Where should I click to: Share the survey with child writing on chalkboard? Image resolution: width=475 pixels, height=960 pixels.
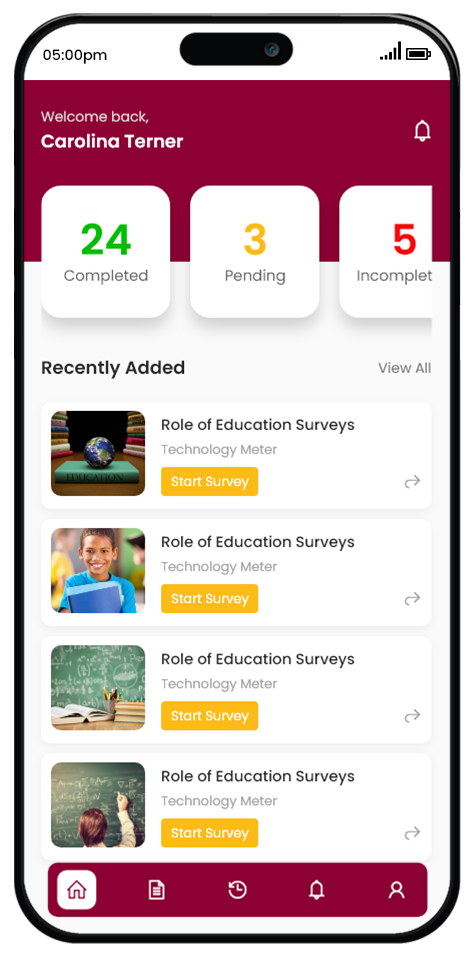tap(413, 833)
